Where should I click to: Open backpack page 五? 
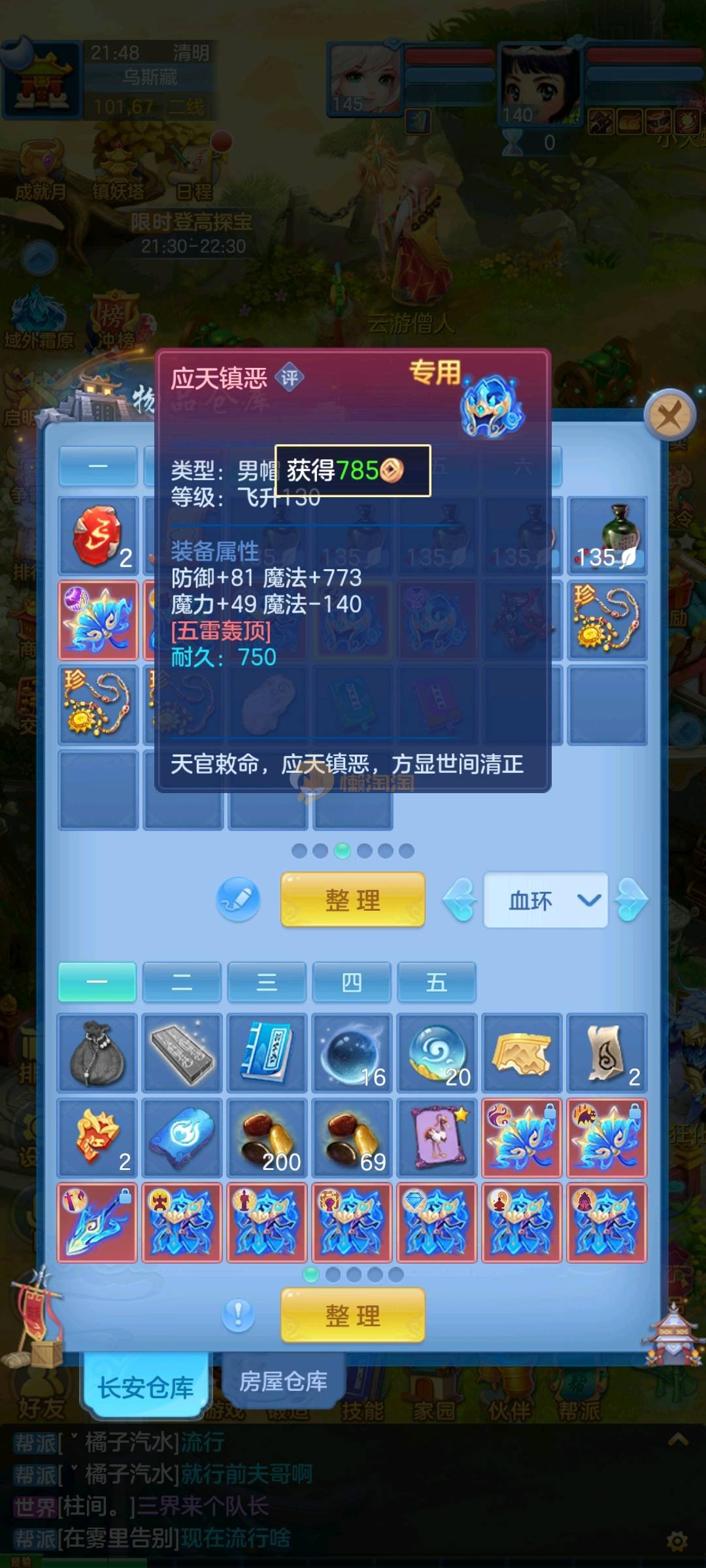point(437,982)
